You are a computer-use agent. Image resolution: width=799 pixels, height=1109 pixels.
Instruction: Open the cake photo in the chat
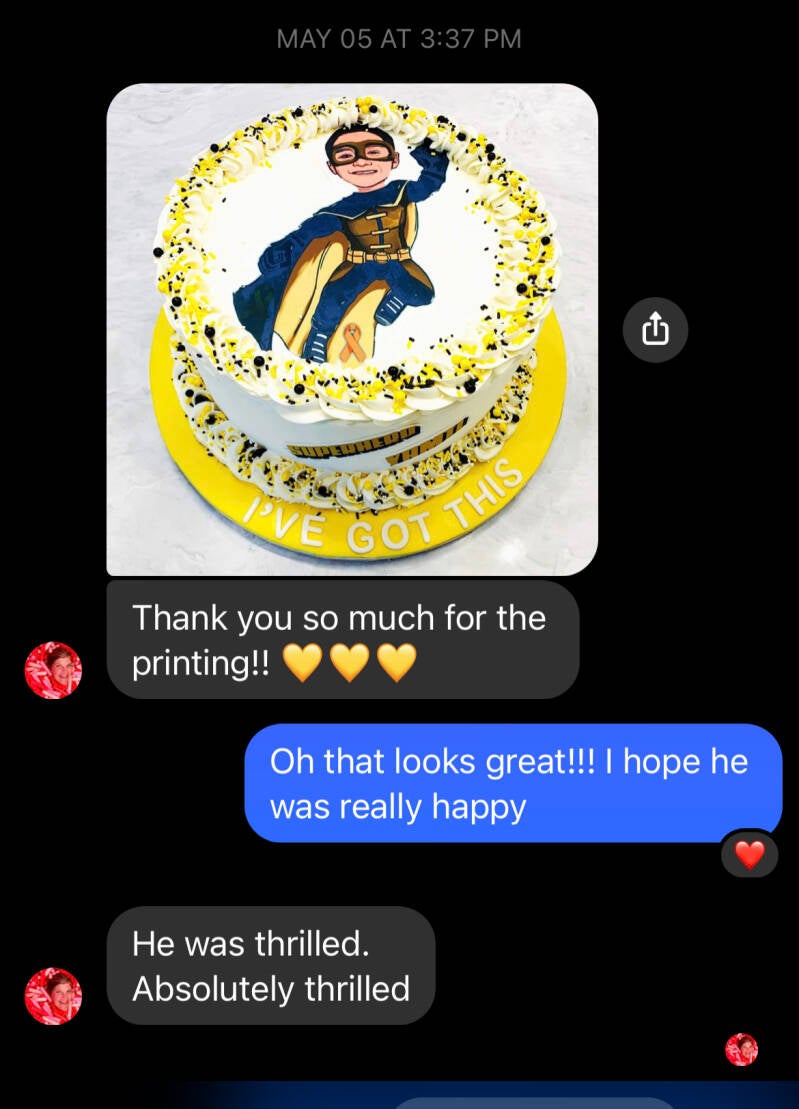point(352,329)
